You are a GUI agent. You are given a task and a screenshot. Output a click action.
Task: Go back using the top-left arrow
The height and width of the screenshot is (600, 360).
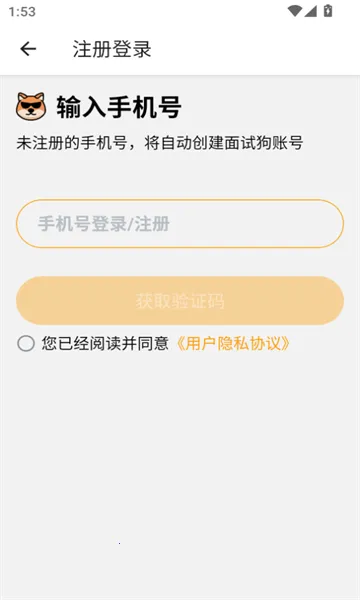click(x=28, y=49)
